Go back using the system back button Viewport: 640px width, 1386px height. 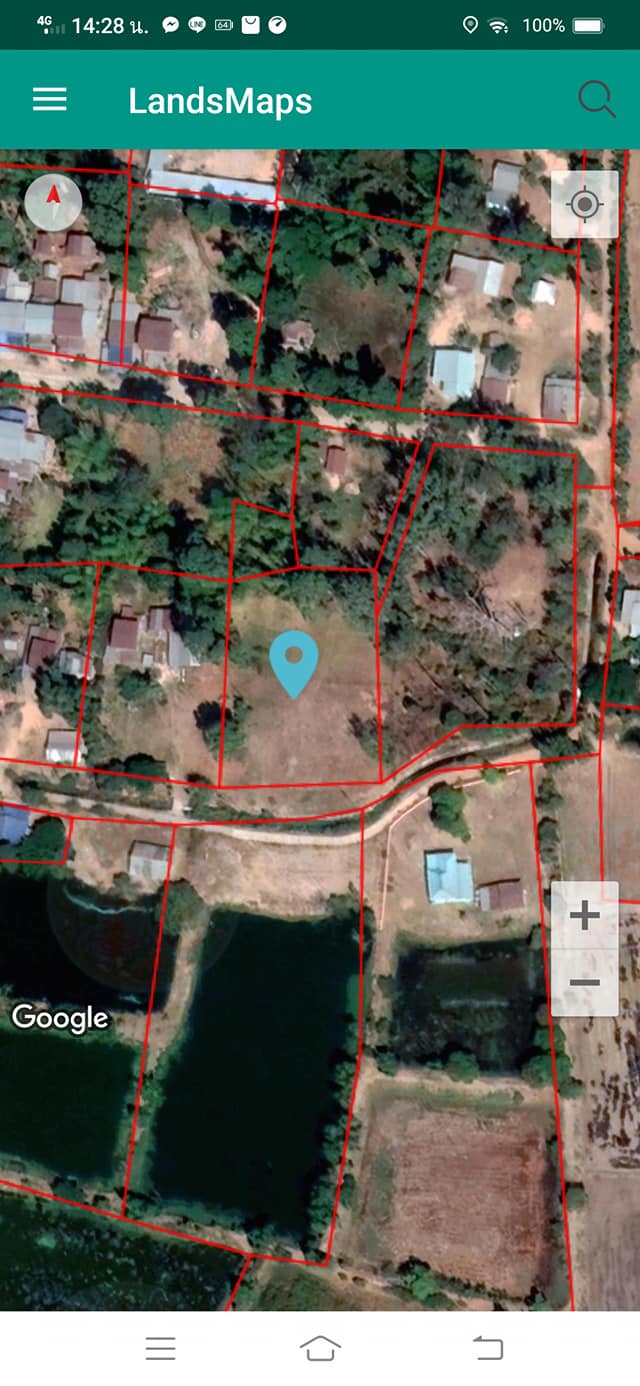pos(488,1348)
